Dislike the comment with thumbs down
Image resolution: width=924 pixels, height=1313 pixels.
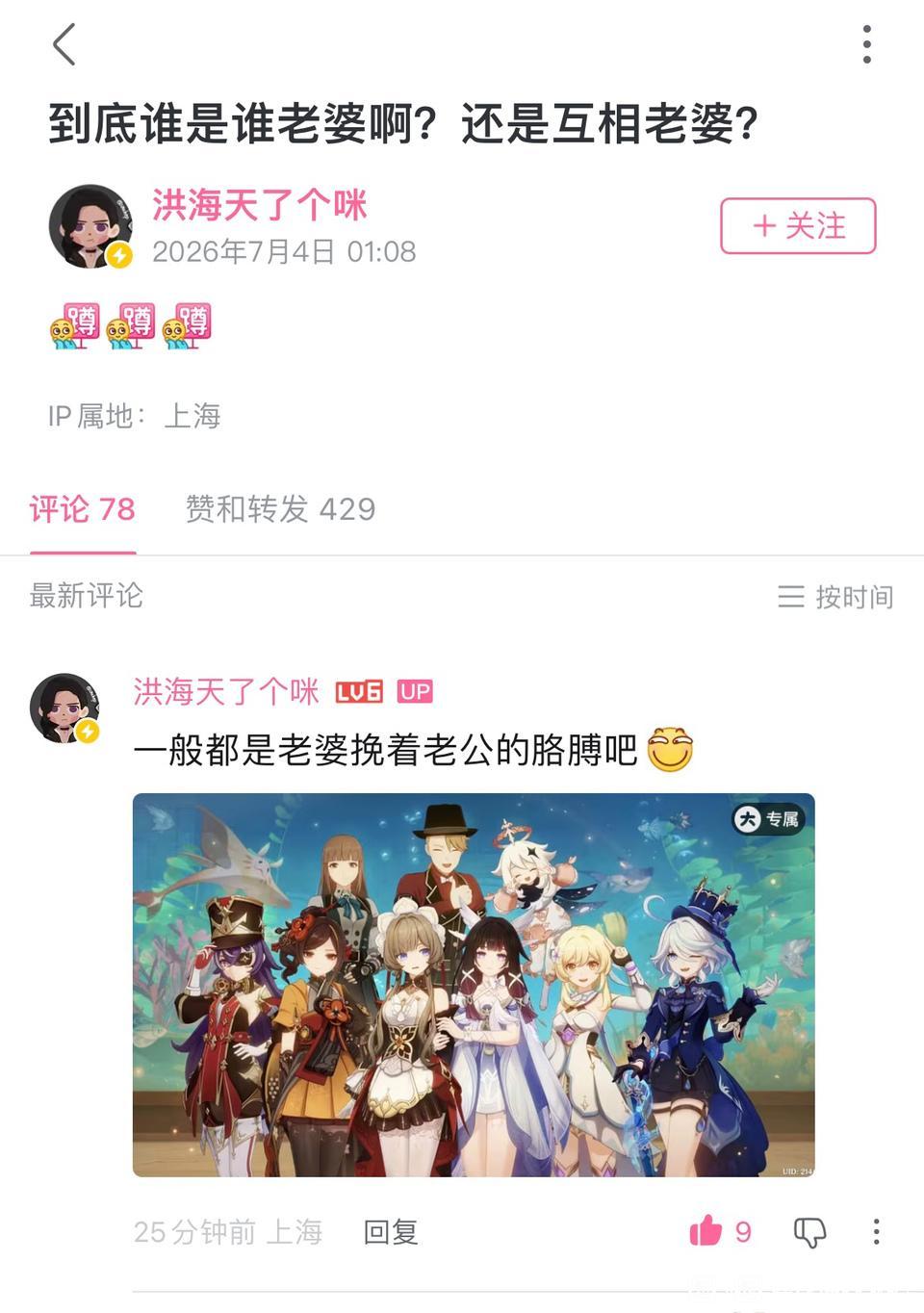coord(809,1232)
